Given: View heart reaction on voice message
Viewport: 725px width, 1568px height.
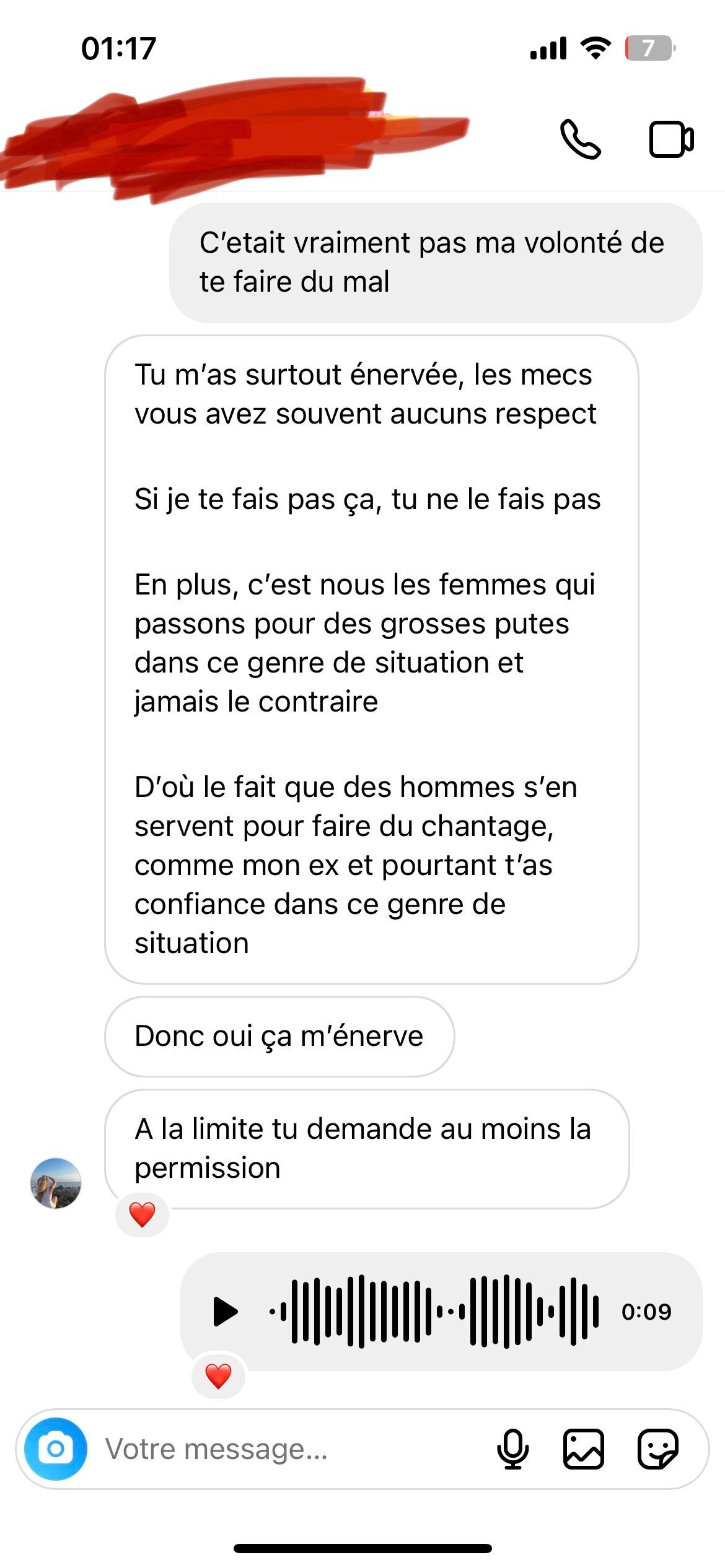Looking at the screenshot, I should point(219,1377).
